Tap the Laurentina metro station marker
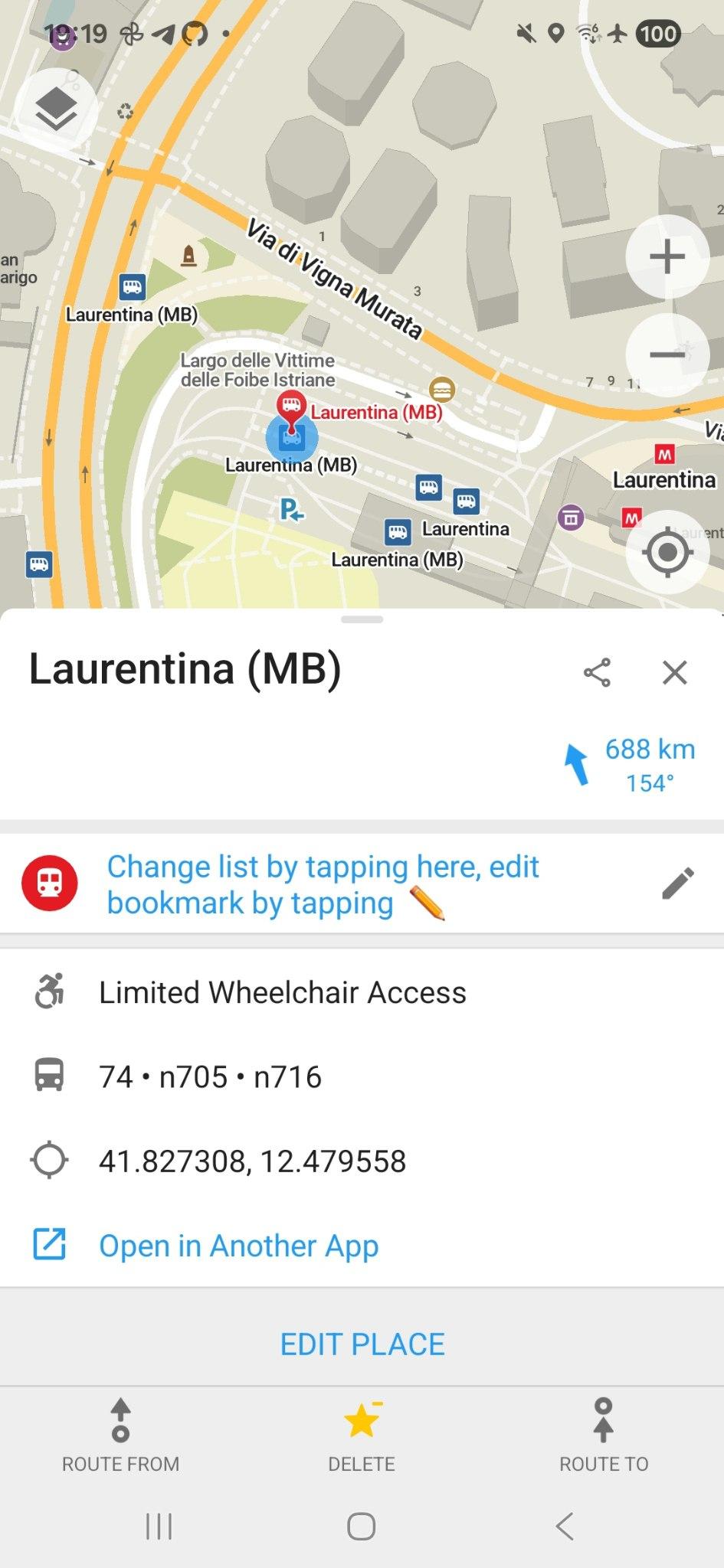 (x=664, y=455)
